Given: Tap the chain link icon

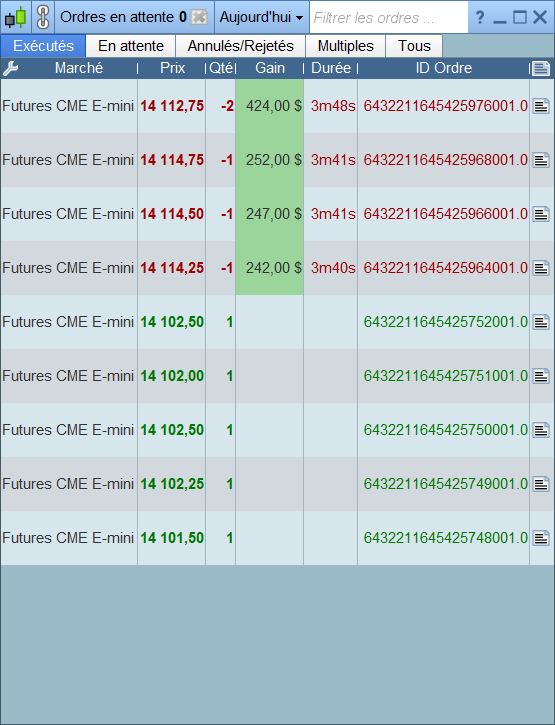Looking at the screenshot, I should click(43, 17).
